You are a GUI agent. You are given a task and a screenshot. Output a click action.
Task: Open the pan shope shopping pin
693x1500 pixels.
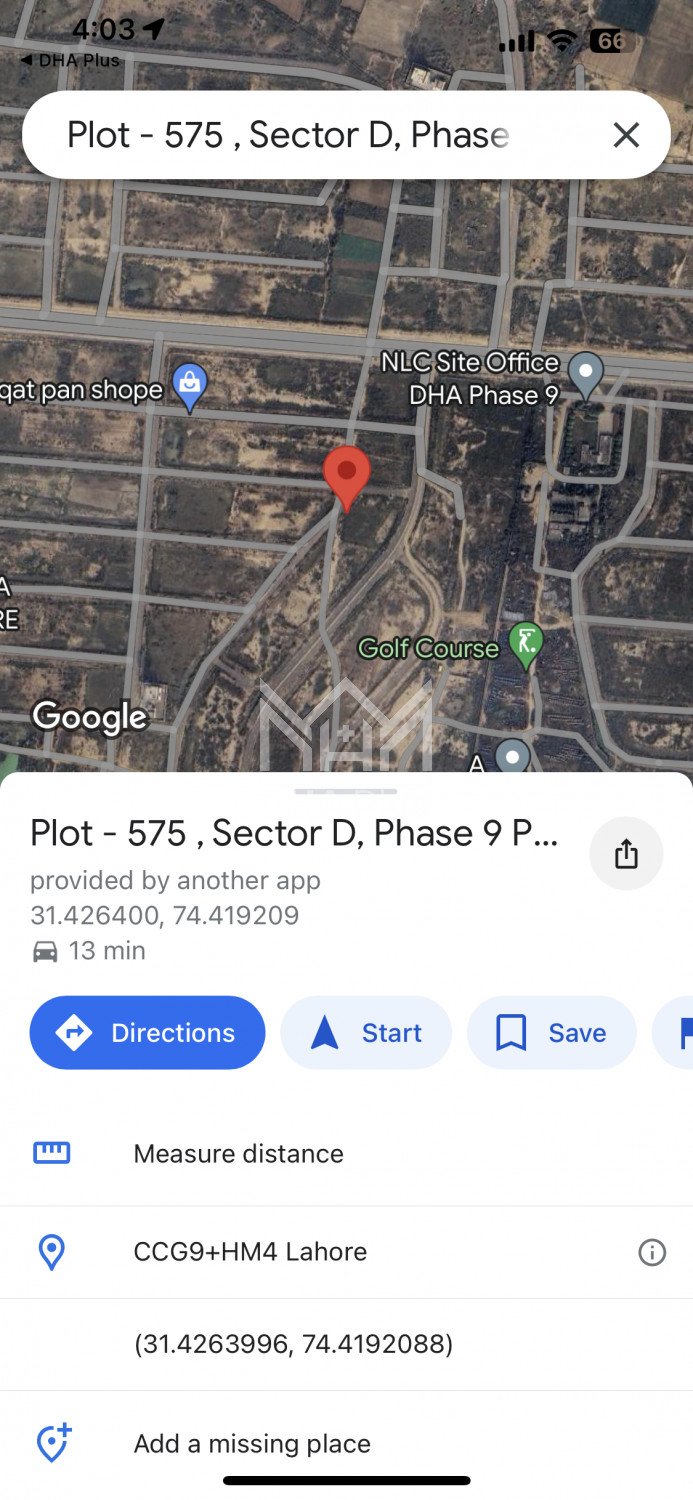pyautogui.click(x=189, y=386)
